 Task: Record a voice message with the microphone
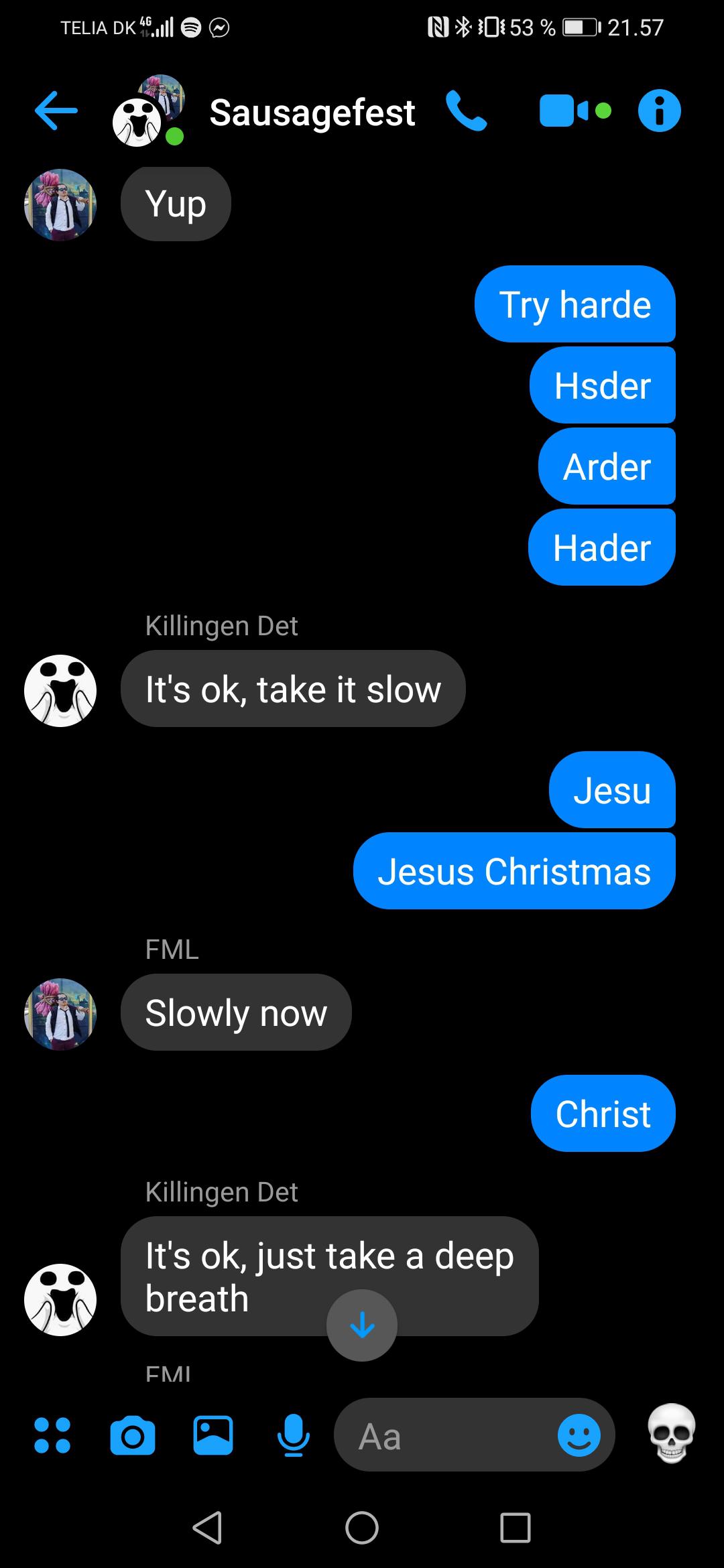pyautogui.click(x=294, y=1435)
